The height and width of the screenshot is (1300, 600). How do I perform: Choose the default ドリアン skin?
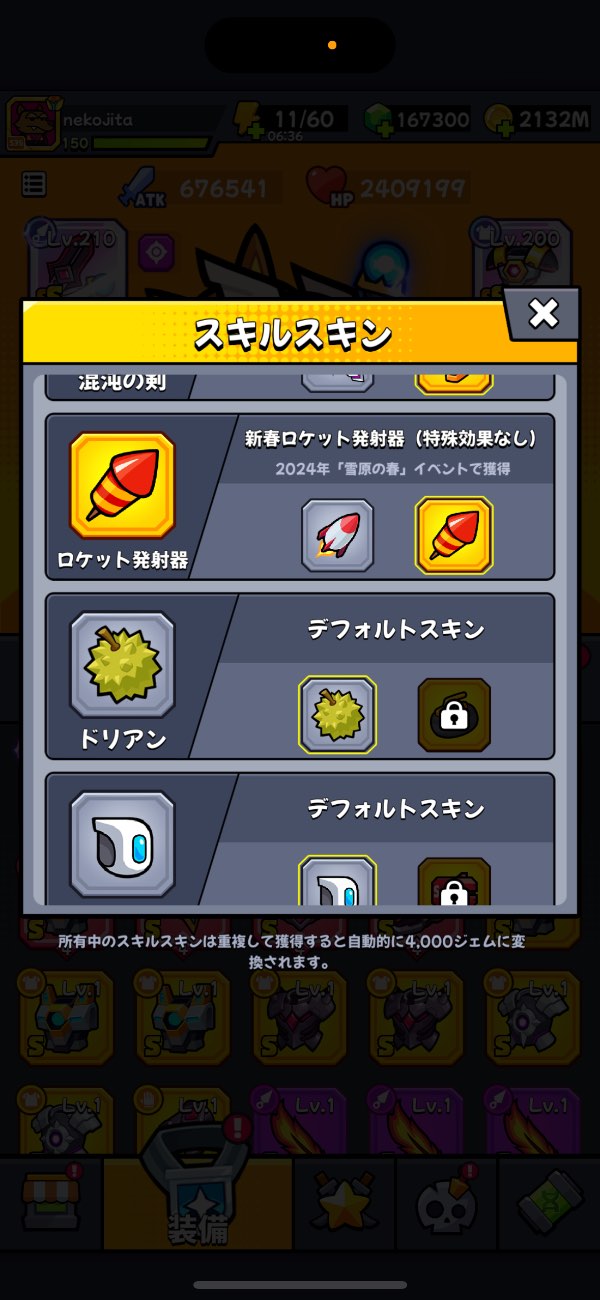(337, 715)
